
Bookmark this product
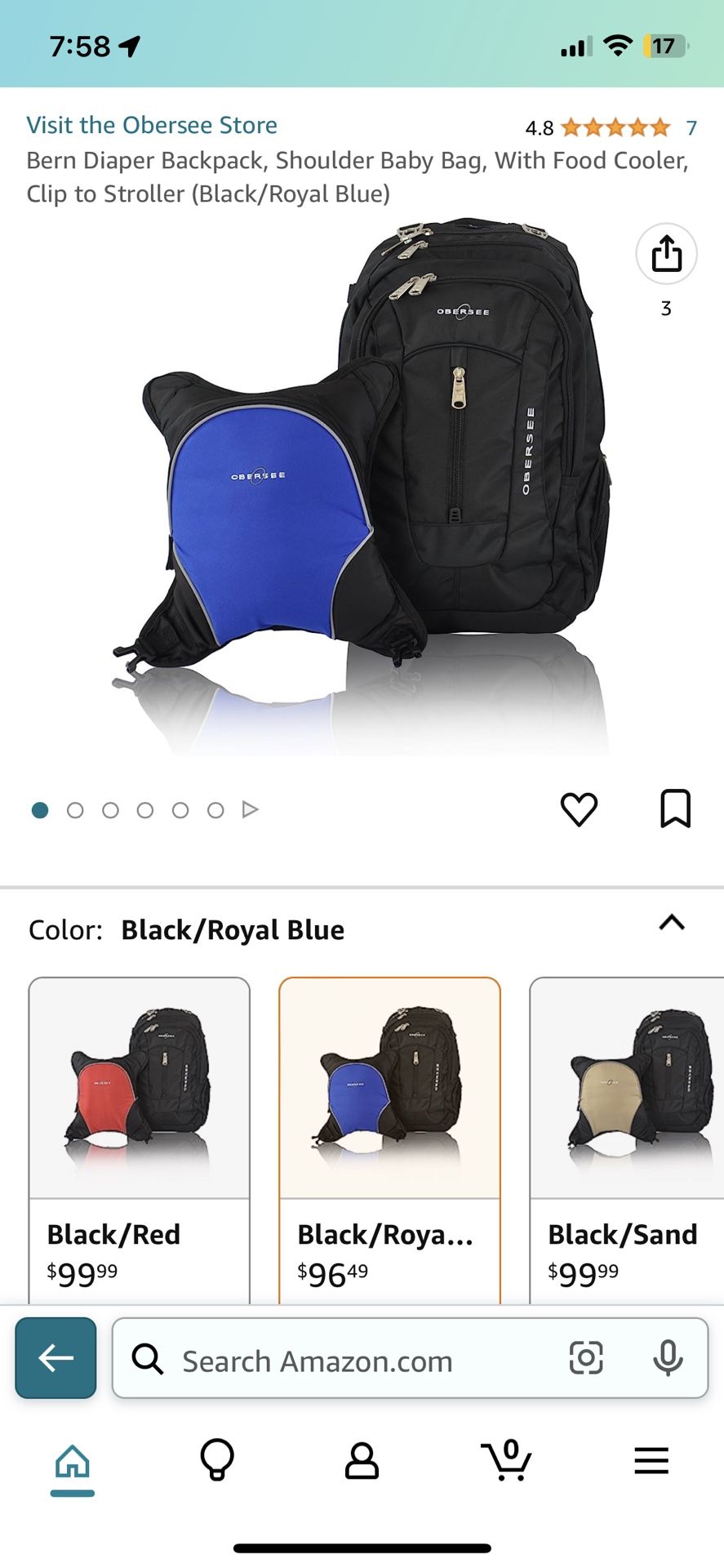675,808
